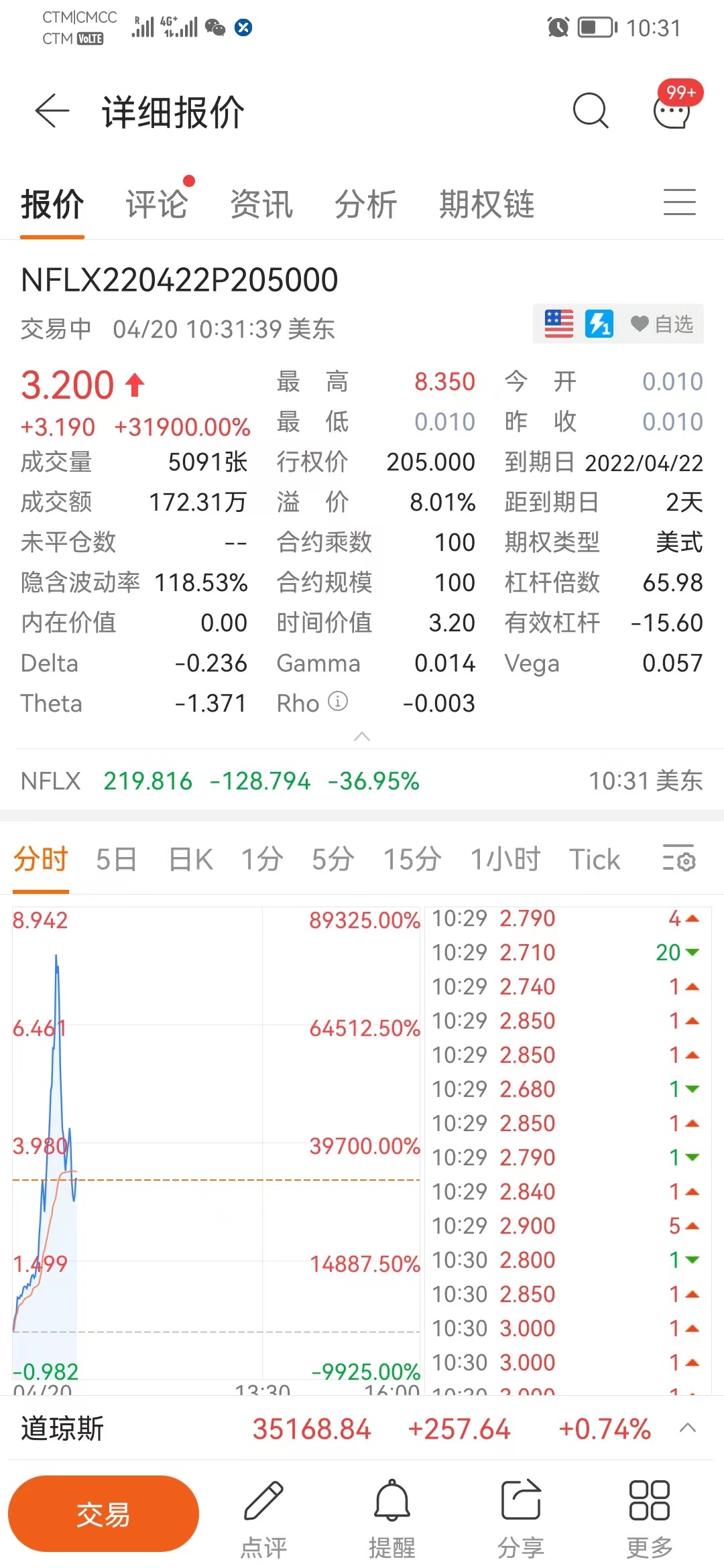
Task: Select the 15分 chart interval
Action: (412, 860)
